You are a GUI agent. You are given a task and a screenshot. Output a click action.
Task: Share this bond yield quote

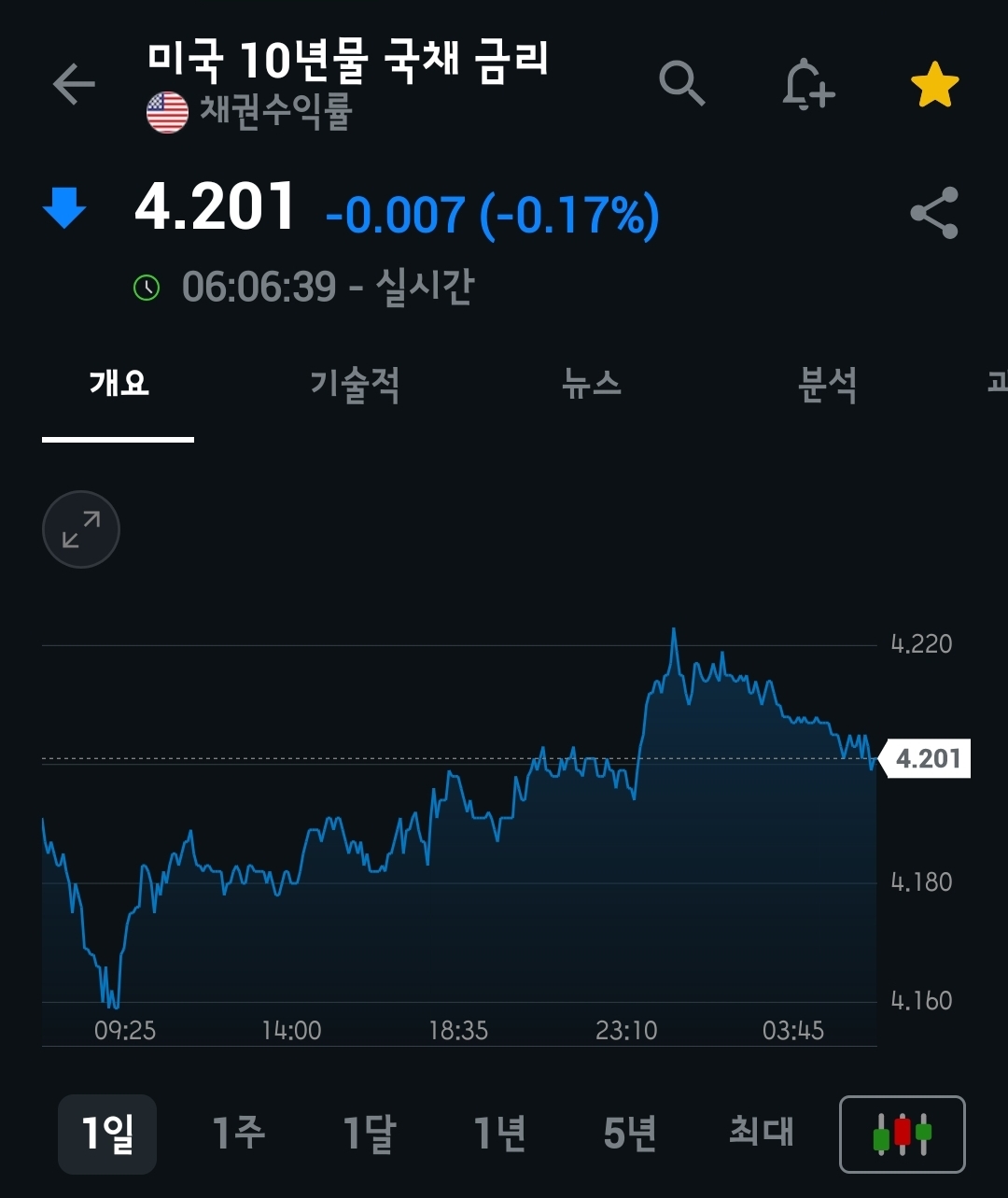934,213
